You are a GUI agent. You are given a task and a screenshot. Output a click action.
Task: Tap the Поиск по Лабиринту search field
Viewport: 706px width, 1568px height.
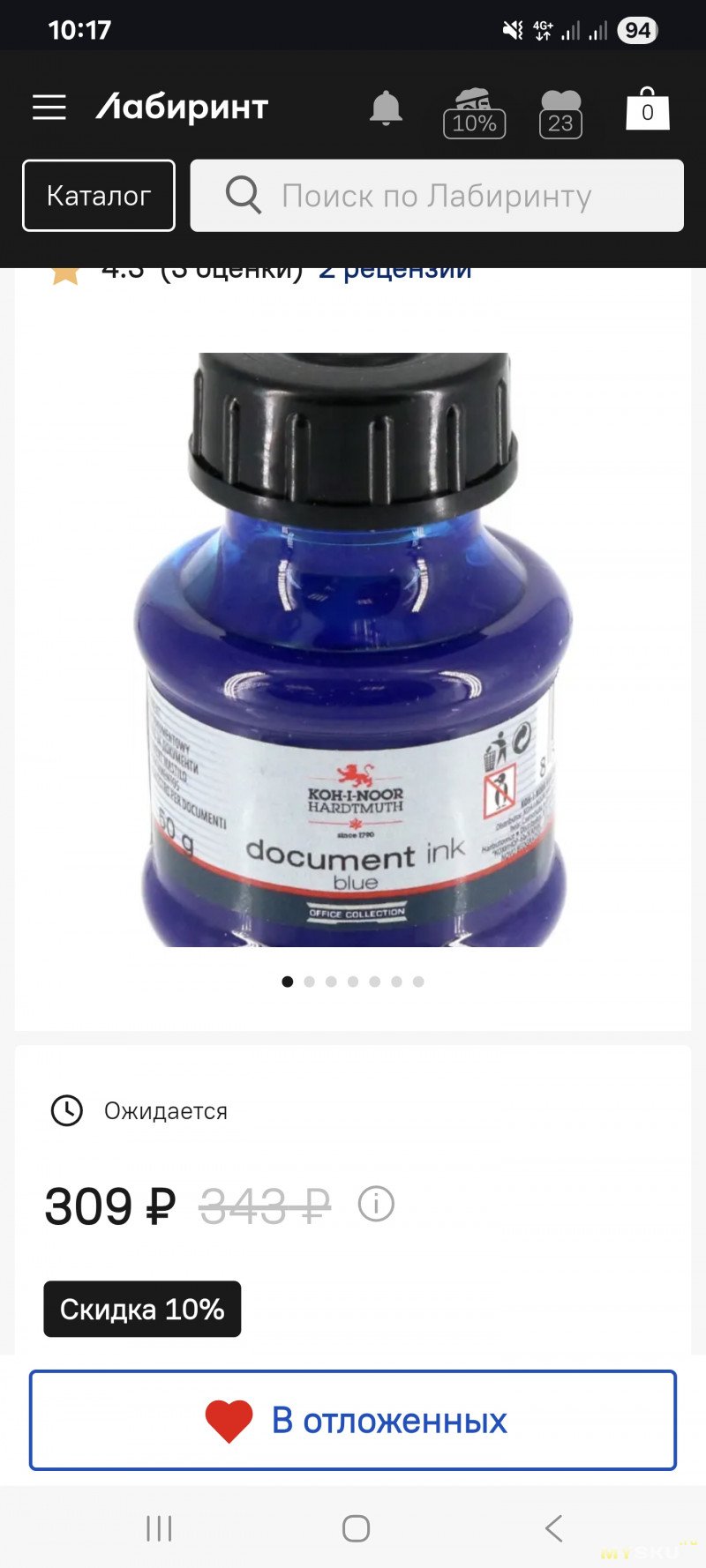[437, 196]
